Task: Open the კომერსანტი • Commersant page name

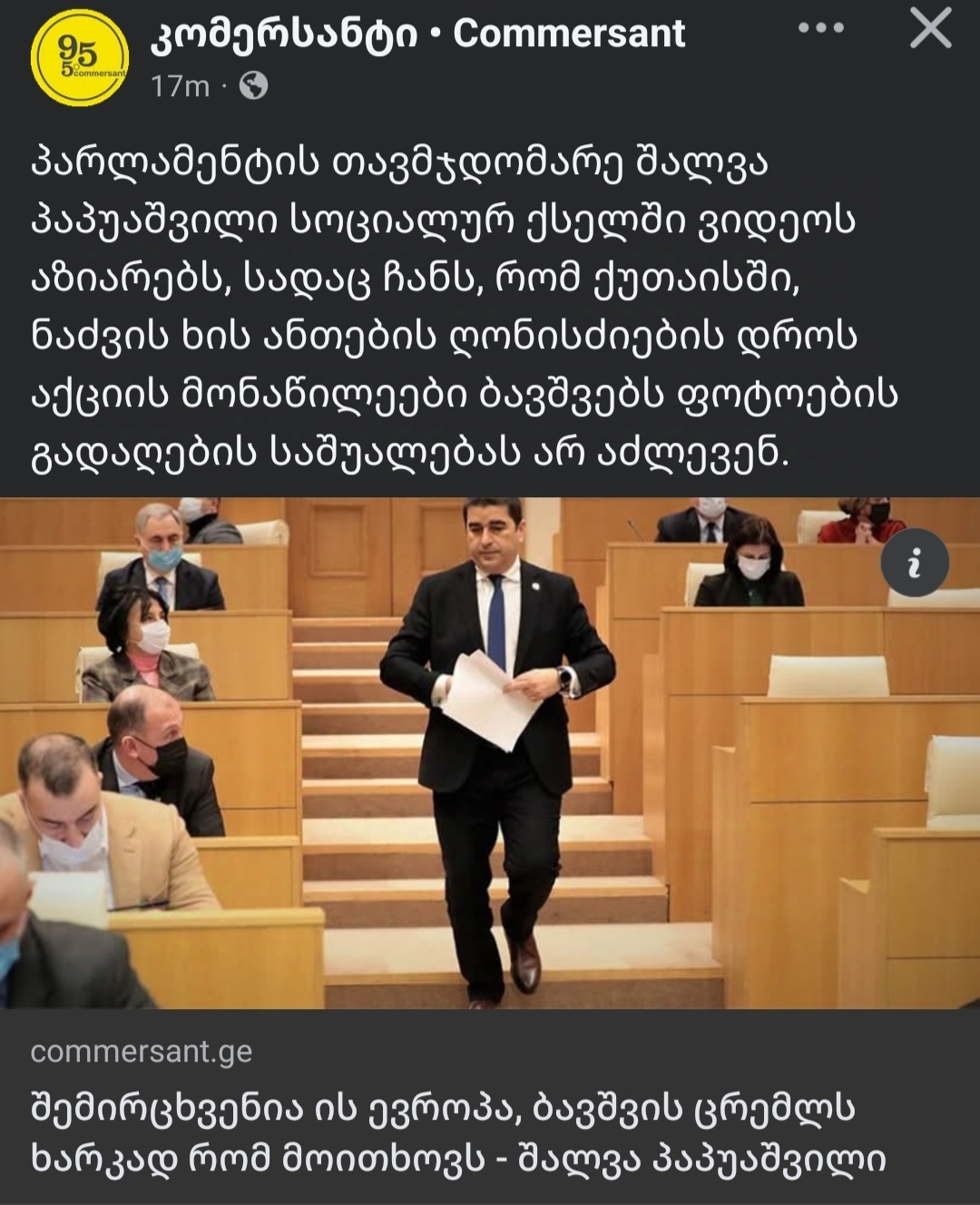Action: (417, 34)
